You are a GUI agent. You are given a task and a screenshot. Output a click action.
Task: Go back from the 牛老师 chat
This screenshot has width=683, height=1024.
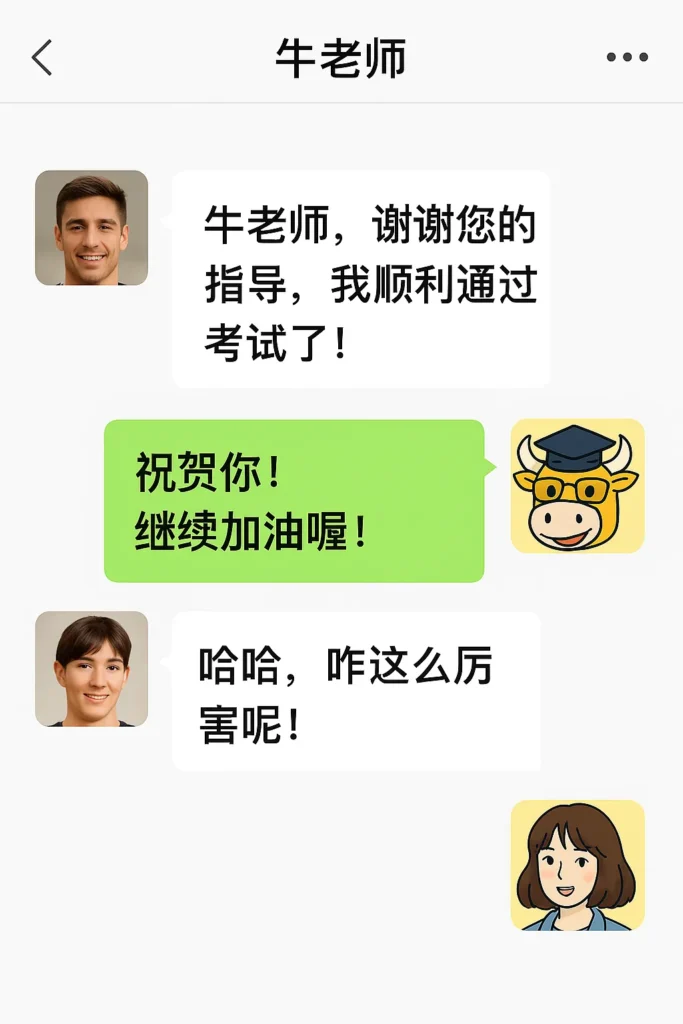point(42,59)
